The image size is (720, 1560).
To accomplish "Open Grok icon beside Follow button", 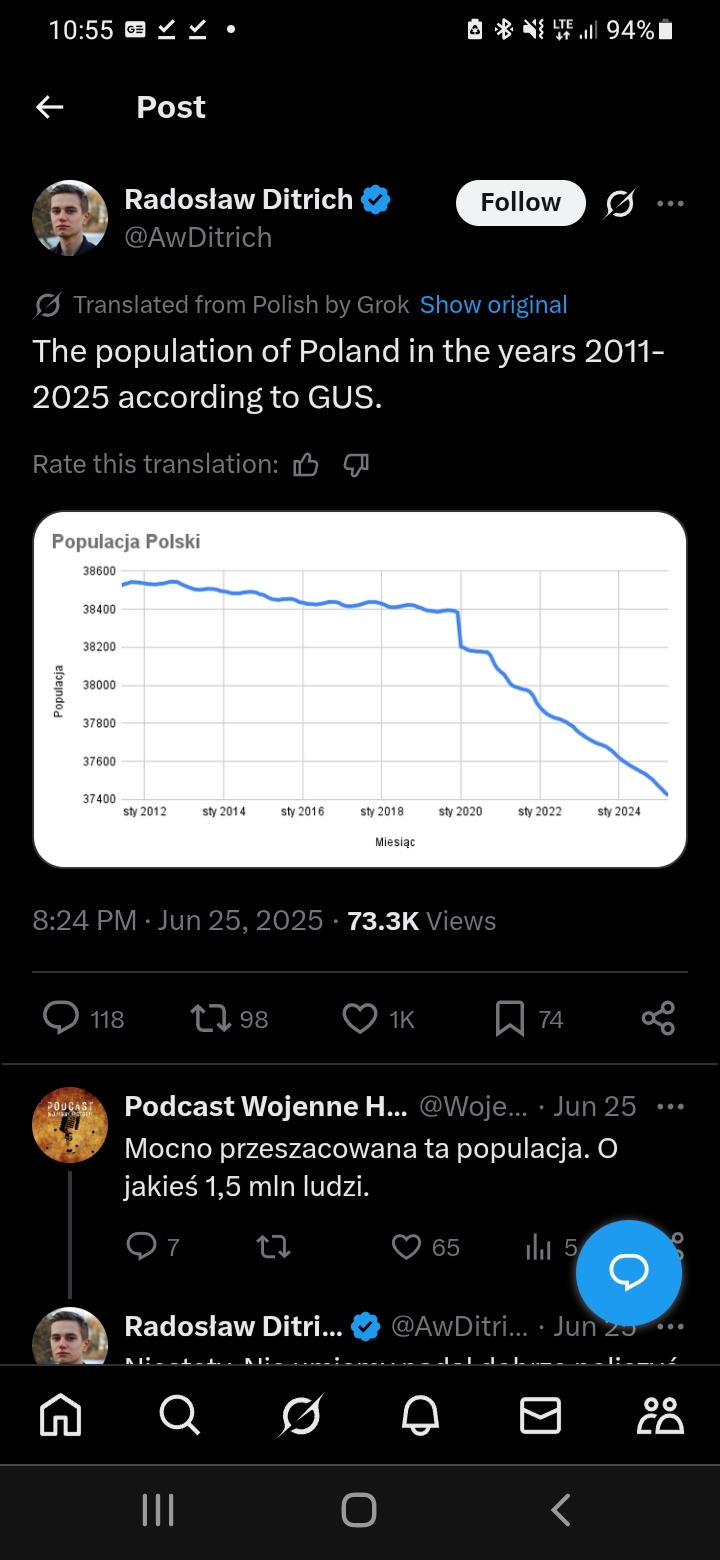I will click(620, 204).
